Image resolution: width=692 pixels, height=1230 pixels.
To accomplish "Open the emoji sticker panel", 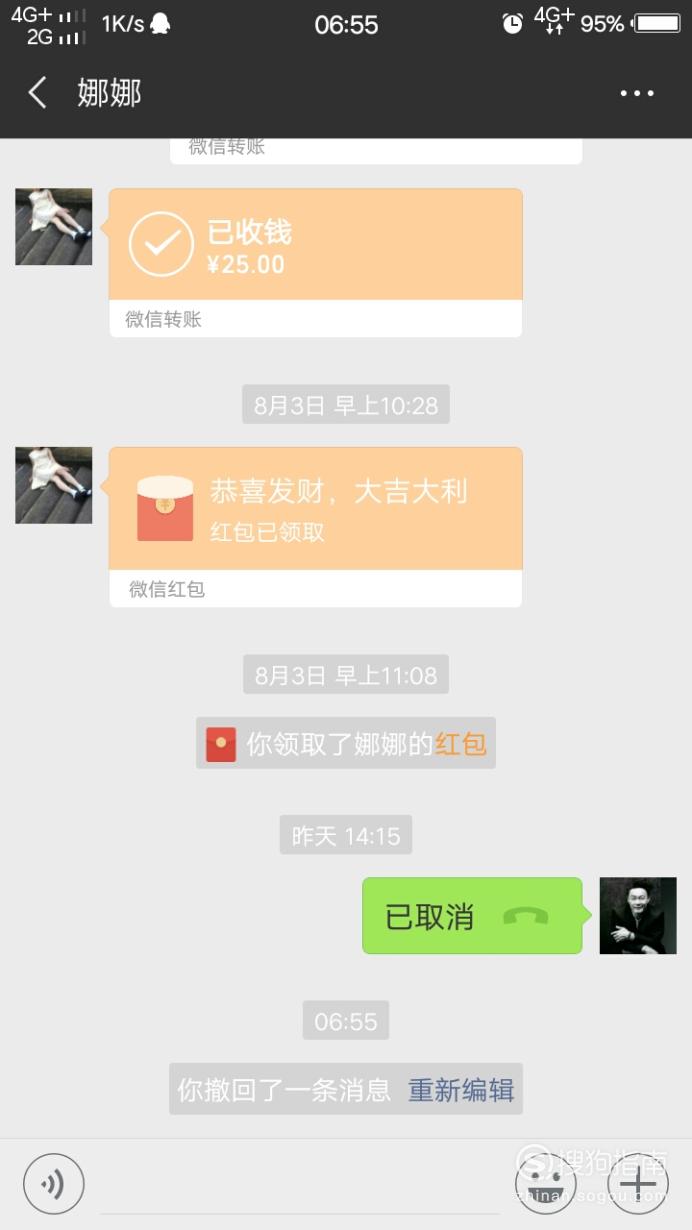I will click(x=545, y=1184).
